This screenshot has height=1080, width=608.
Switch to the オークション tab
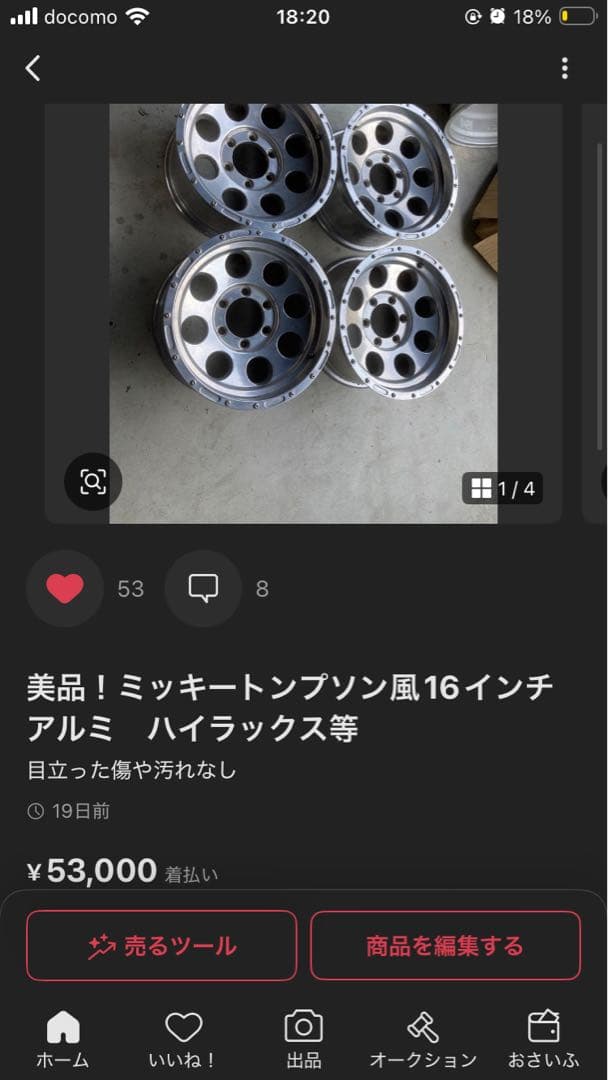click(x=423, y=1039)
